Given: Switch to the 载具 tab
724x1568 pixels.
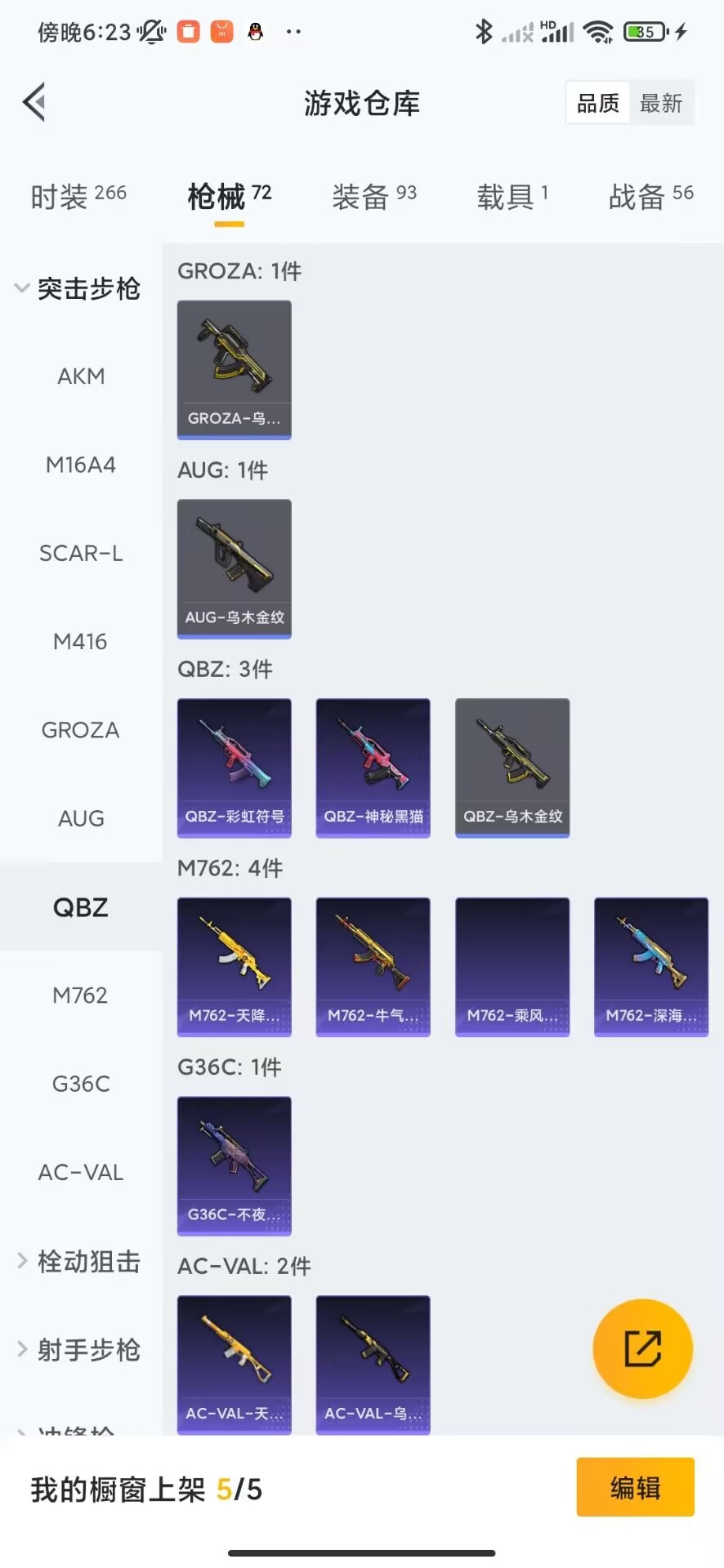Looking at the screenshot, I should point(512,196).
